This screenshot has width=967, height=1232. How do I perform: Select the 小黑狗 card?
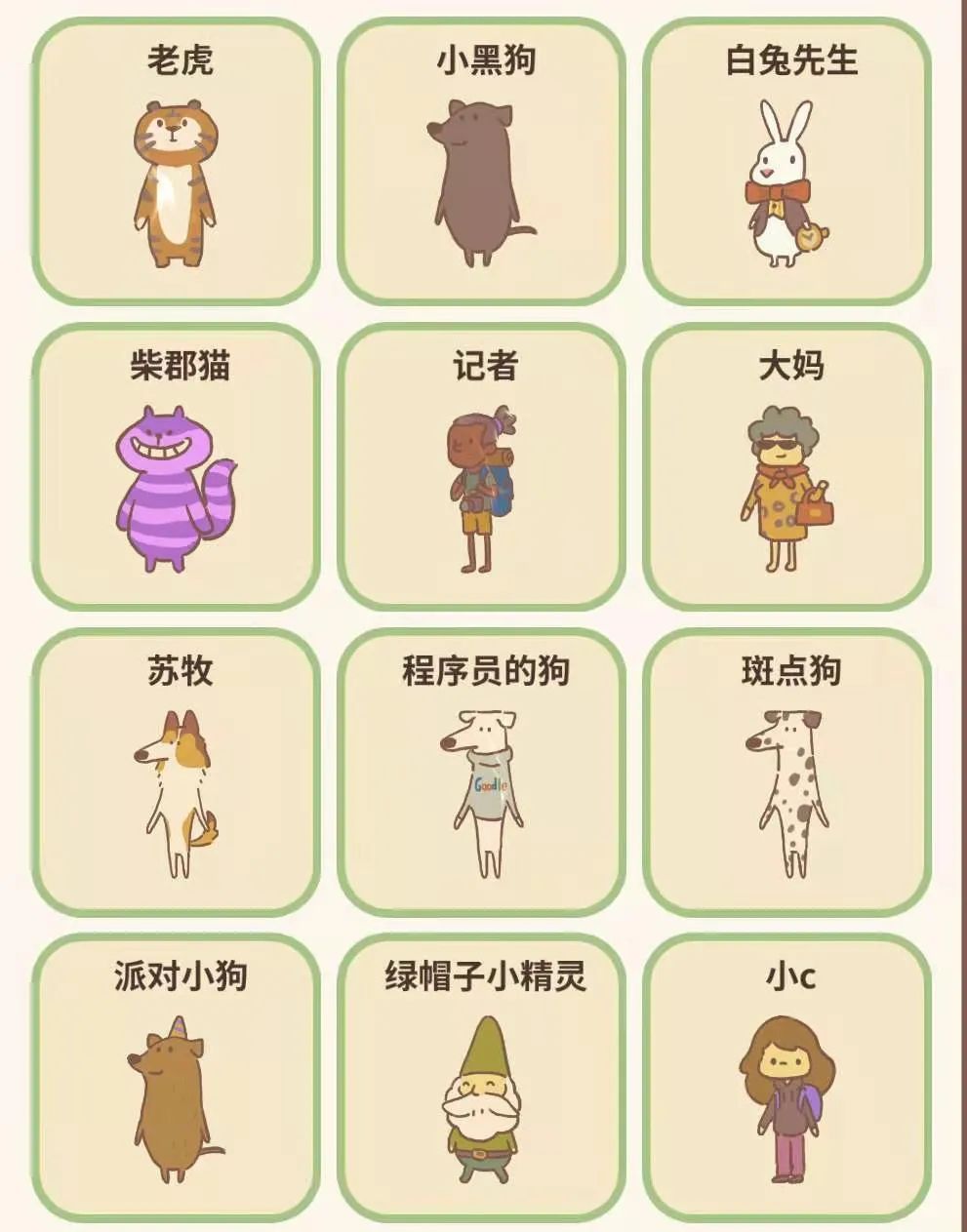pyautogui.click(x=482, y=162)
